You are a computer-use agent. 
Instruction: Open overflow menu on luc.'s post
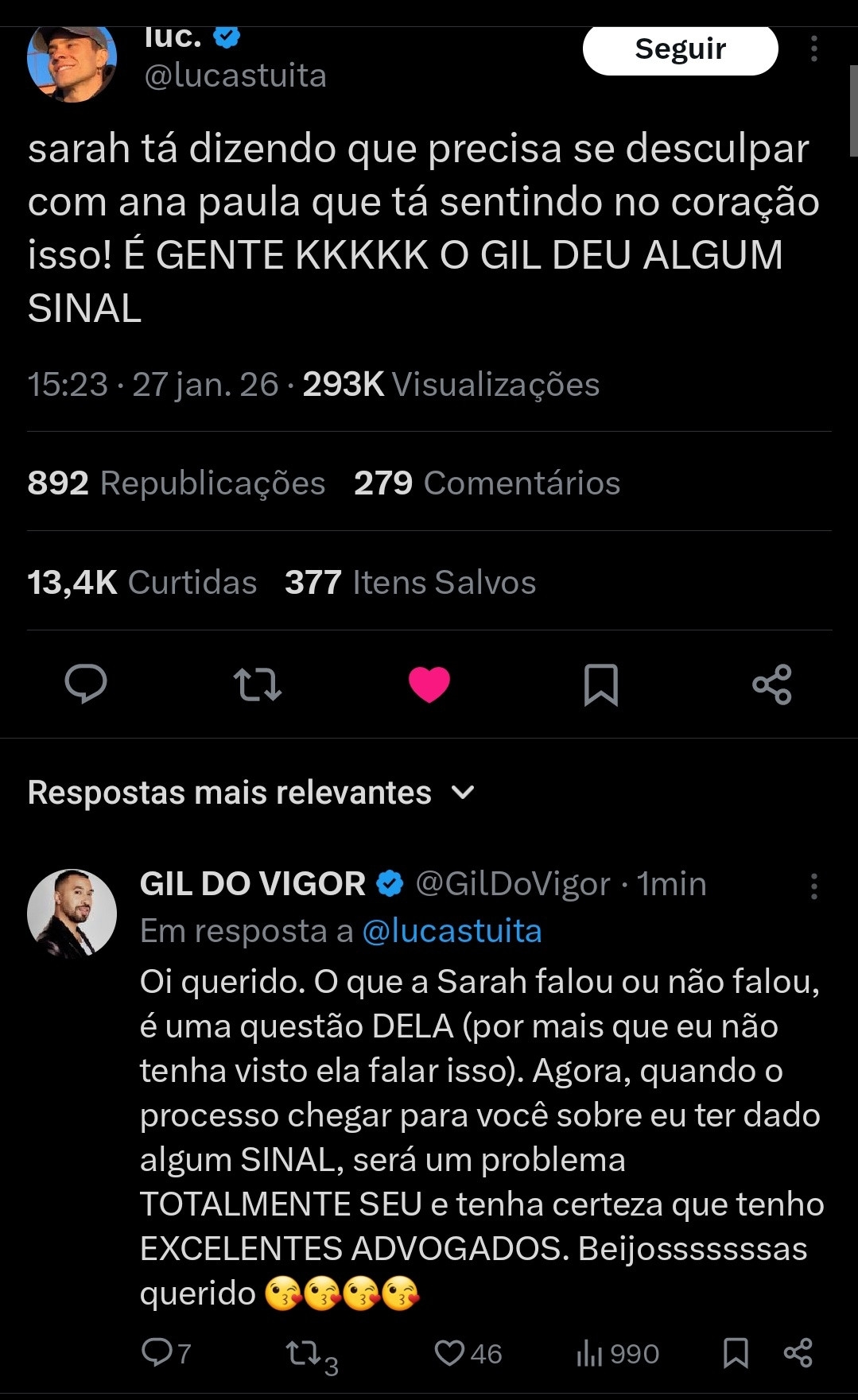pos(813,49)
